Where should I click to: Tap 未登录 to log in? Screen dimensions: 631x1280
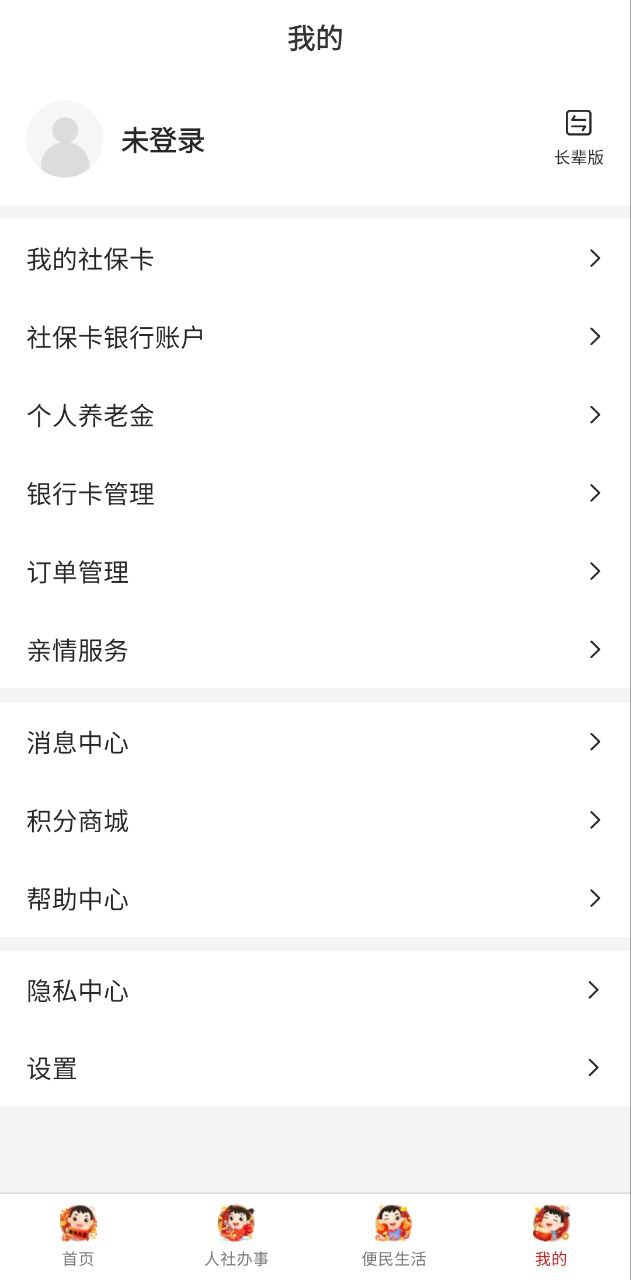click(163, 141)
